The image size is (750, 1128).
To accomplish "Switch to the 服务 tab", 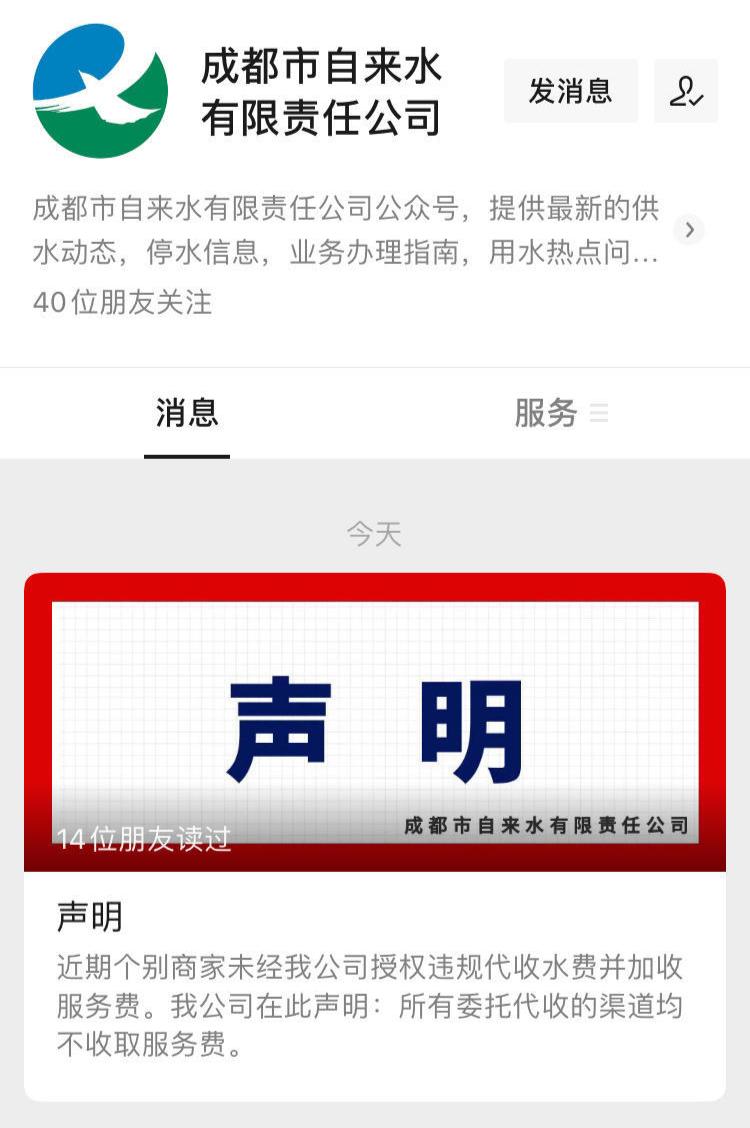I will pyautogui.click(x=560, y=413).
